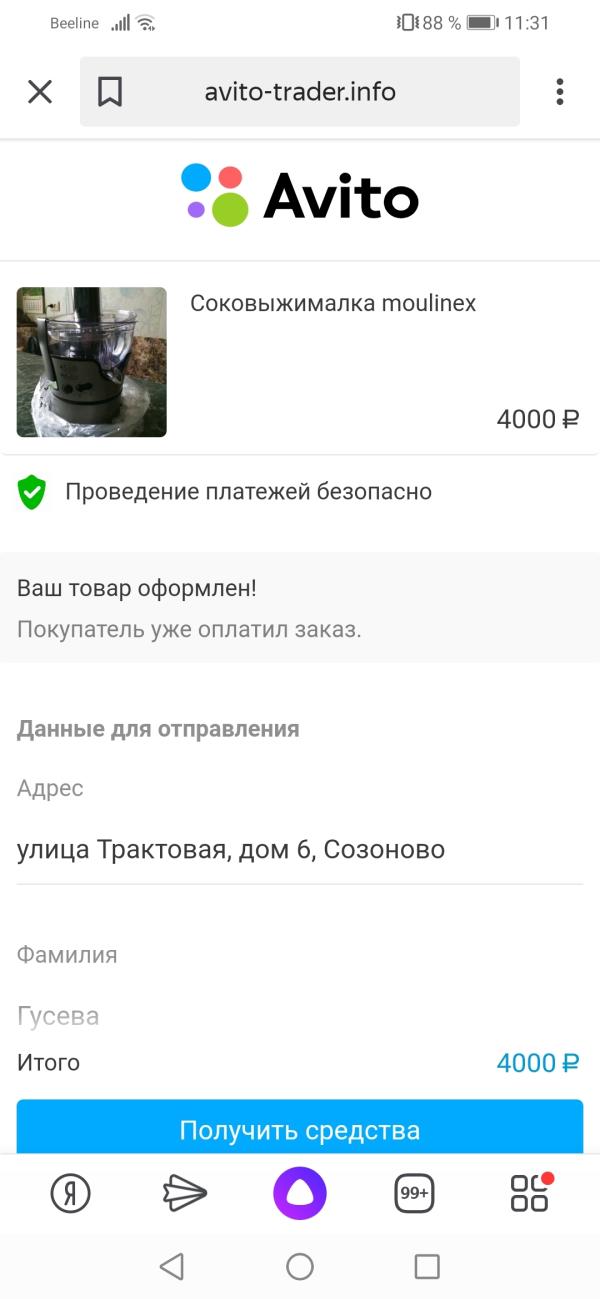Open the browser overflow menu
This screenshot has height=1299, width=600.
coord(560,92)
